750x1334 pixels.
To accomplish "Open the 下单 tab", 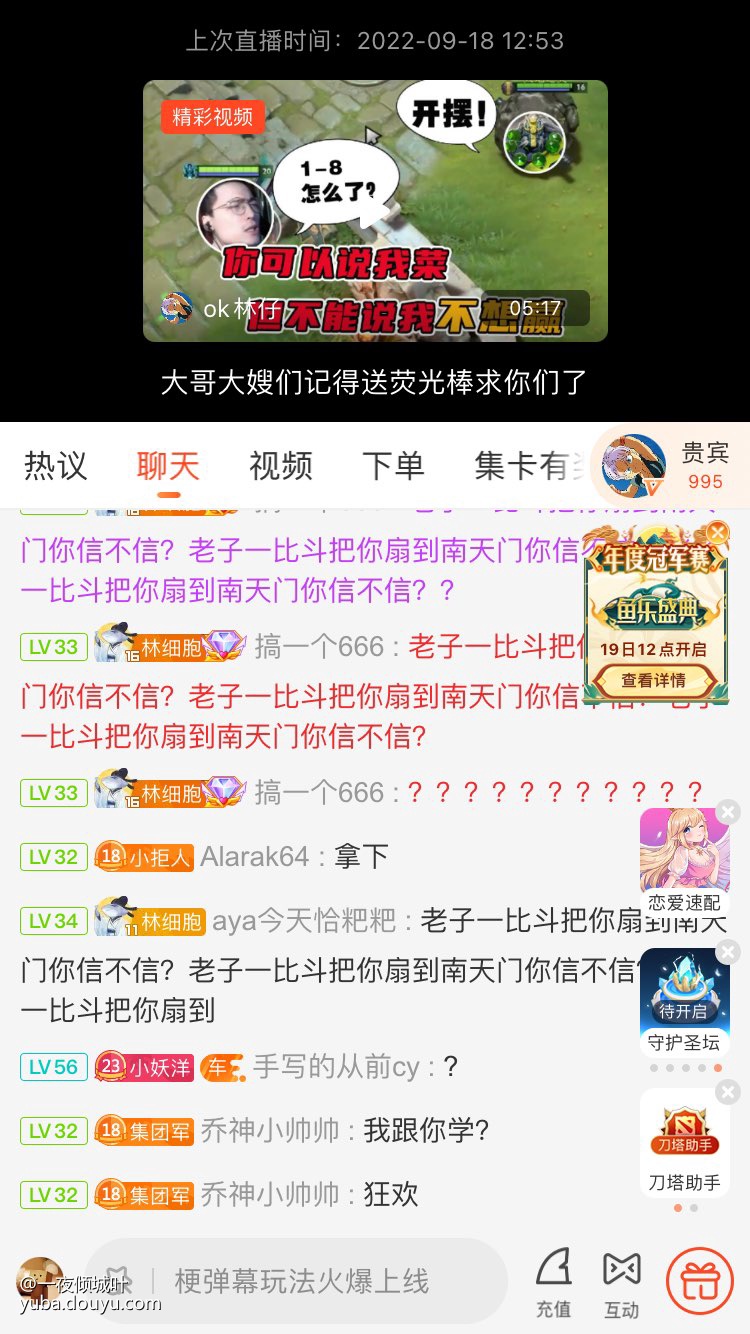I will pos(393,466).
